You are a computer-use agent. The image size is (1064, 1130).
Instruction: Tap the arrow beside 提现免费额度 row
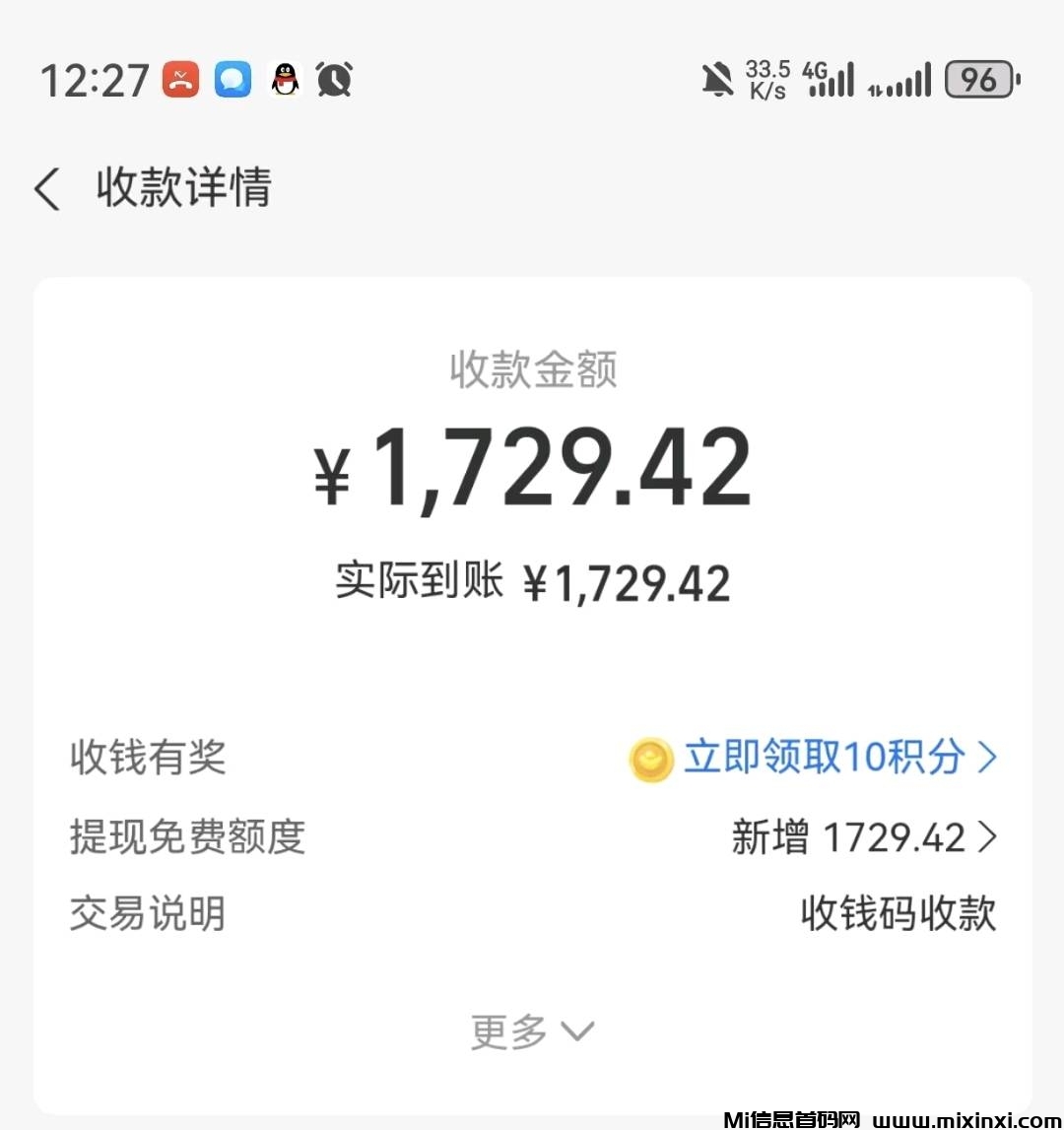pyautogui.click(x=988, y=837)
